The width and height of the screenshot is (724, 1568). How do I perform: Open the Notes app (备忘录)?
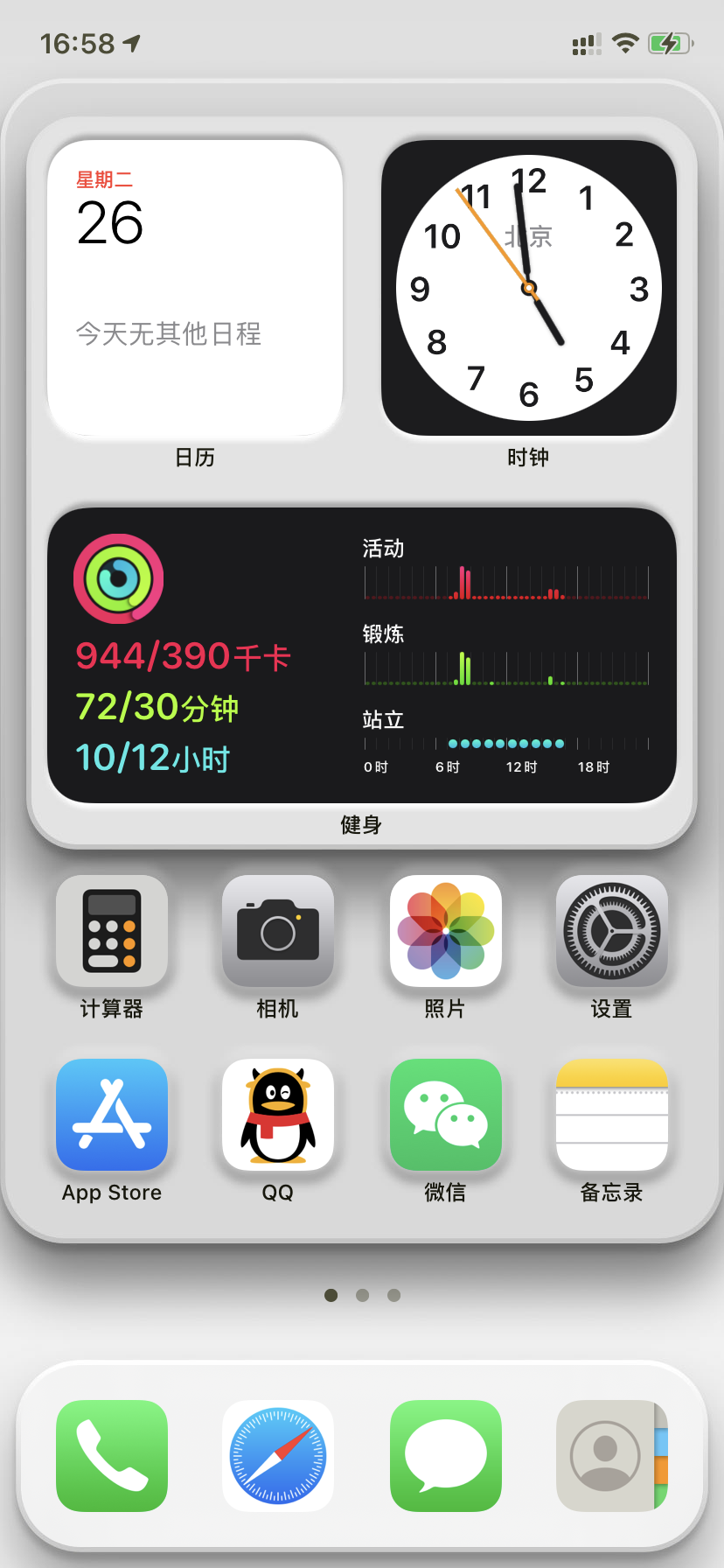coord(611,1115)
